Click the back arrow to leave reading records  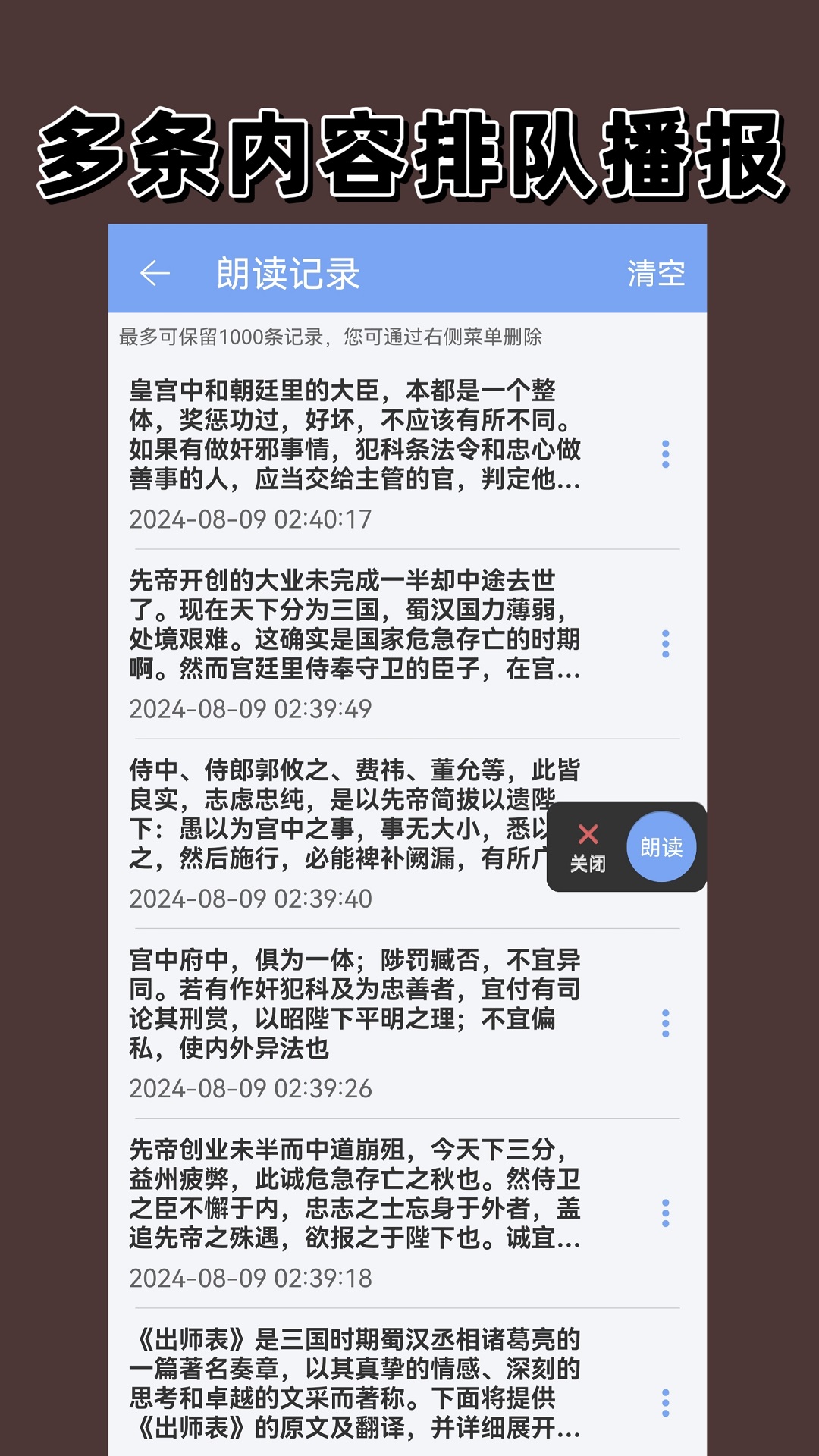[155, 273]
